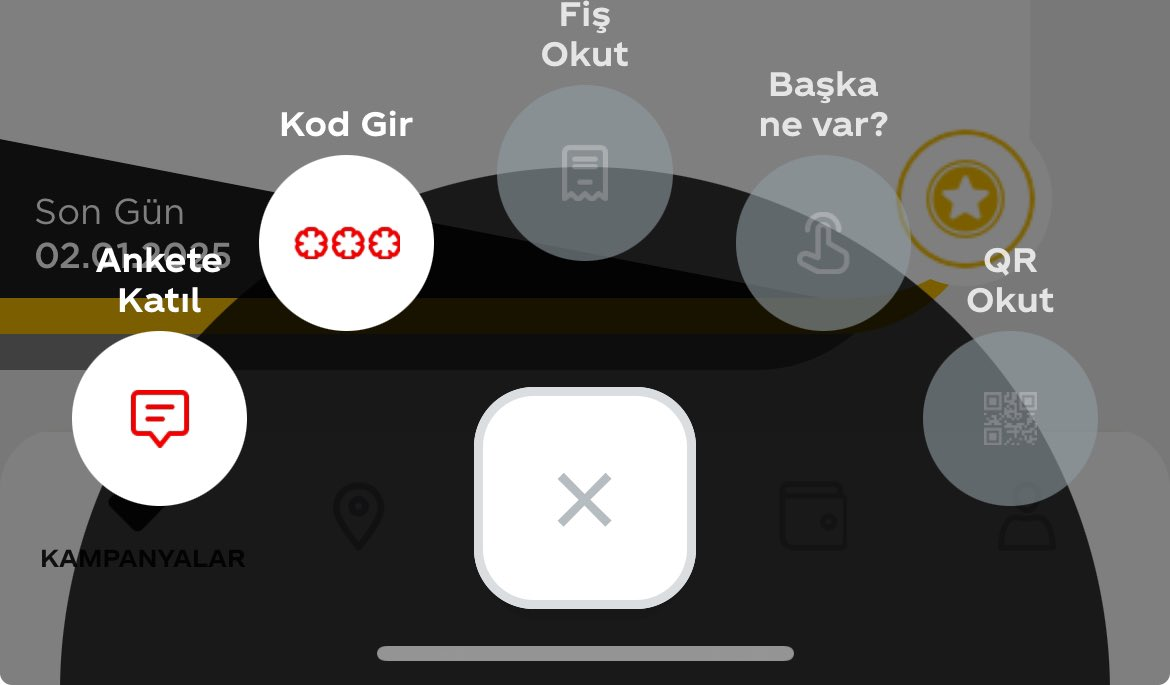1170x685 pixels.
Task: Choose QR Okut to scan QR code
Action: 1010,418
